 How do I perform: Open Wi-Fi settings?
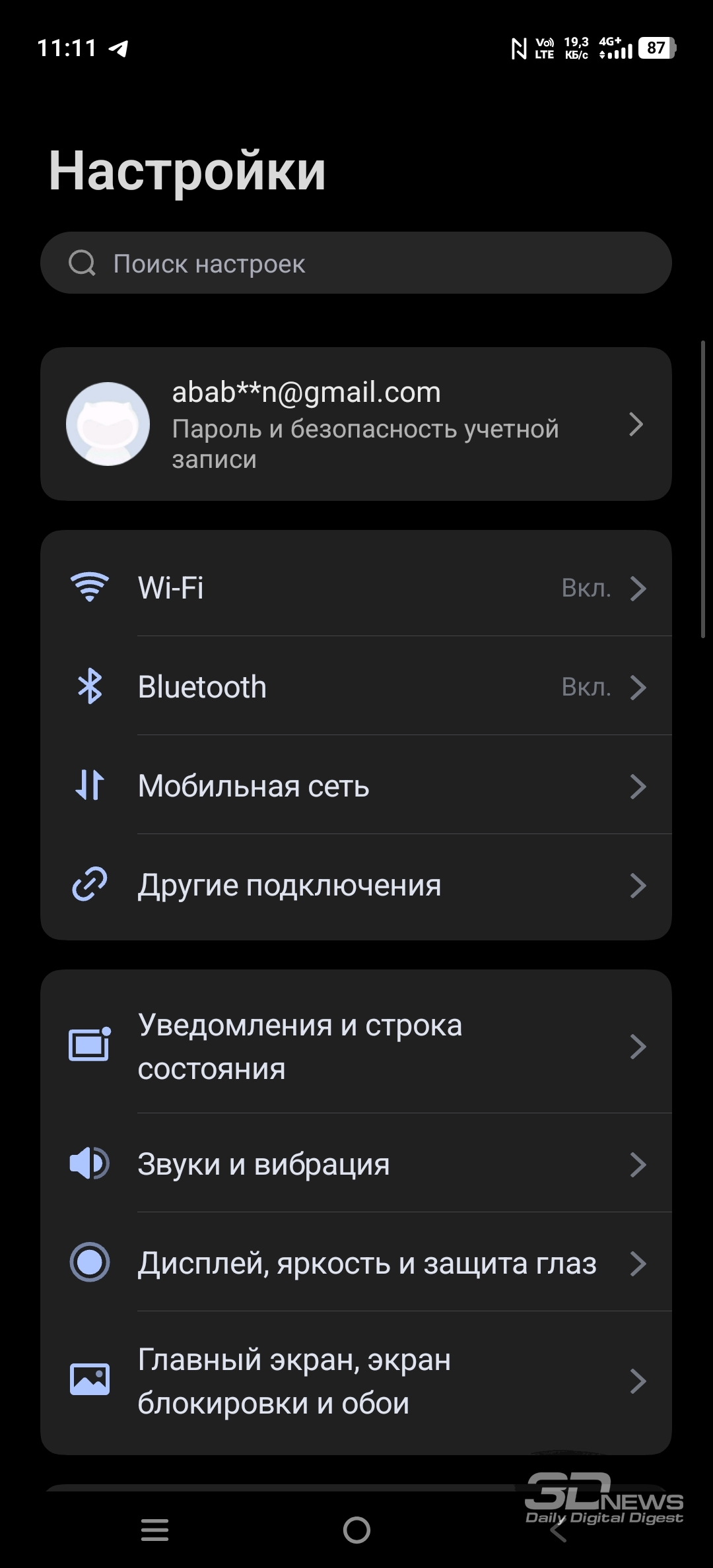point(356,587)
